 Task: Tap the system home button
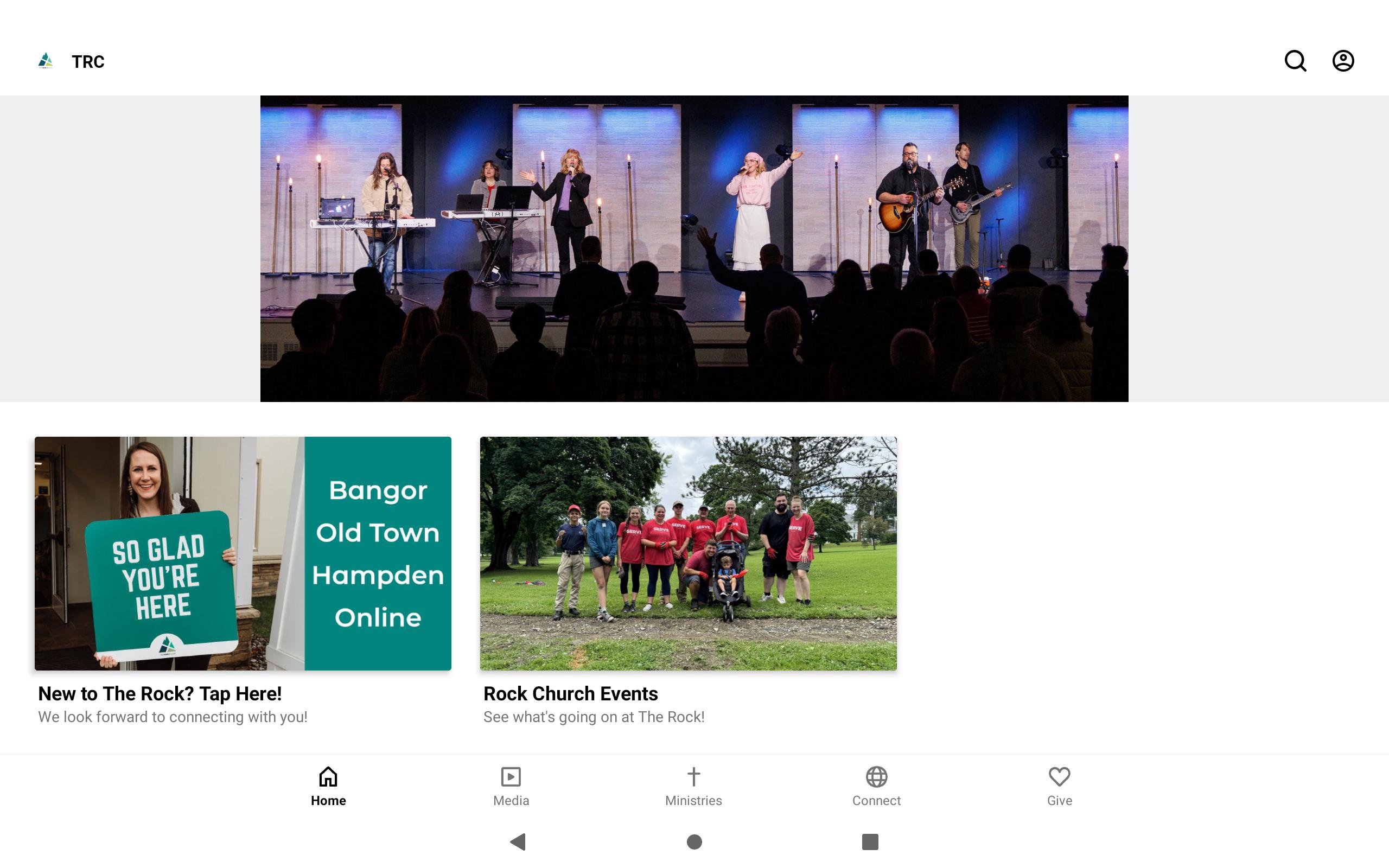click(694, 841)
